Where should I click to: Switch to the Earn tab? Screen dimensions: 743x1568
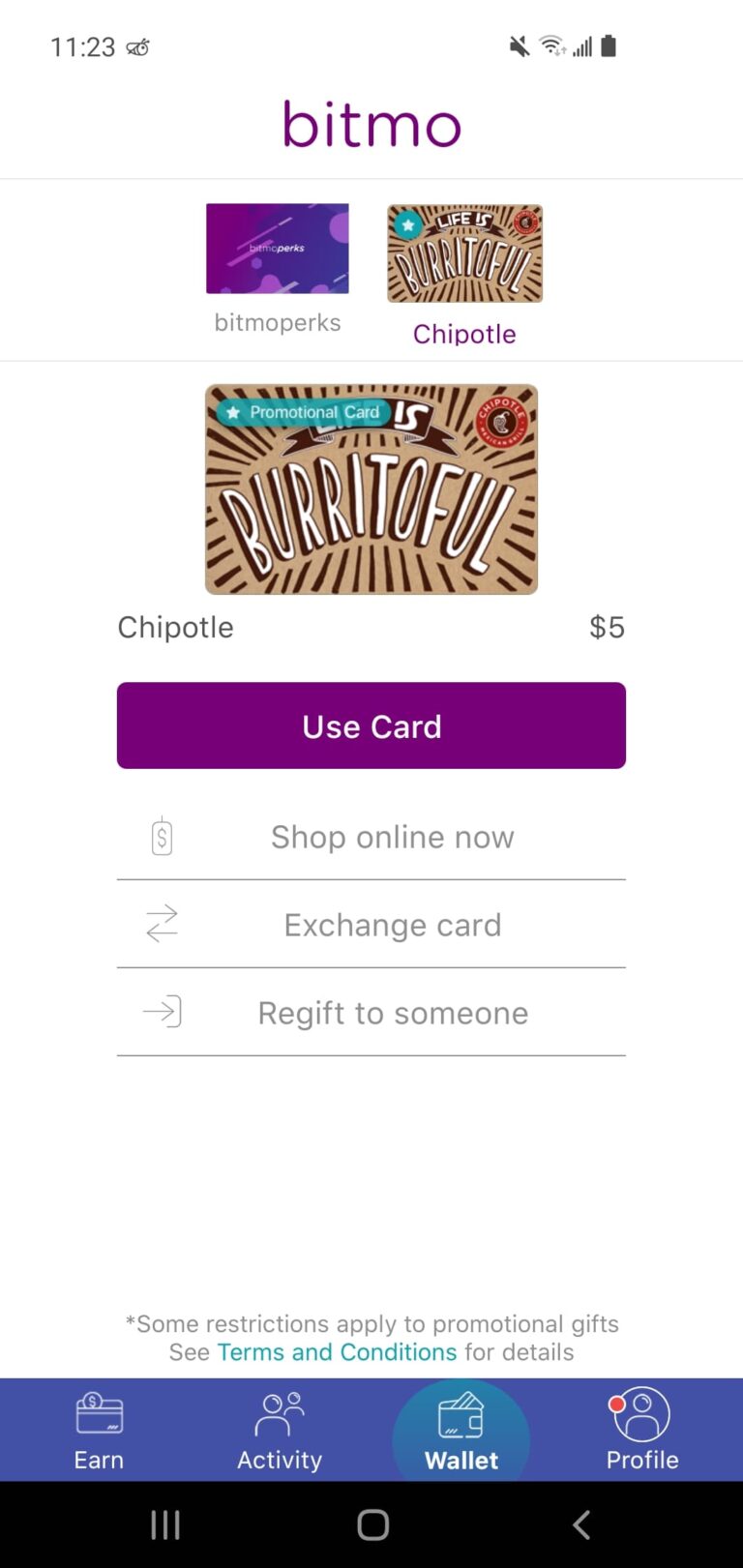click(99, 1431)
